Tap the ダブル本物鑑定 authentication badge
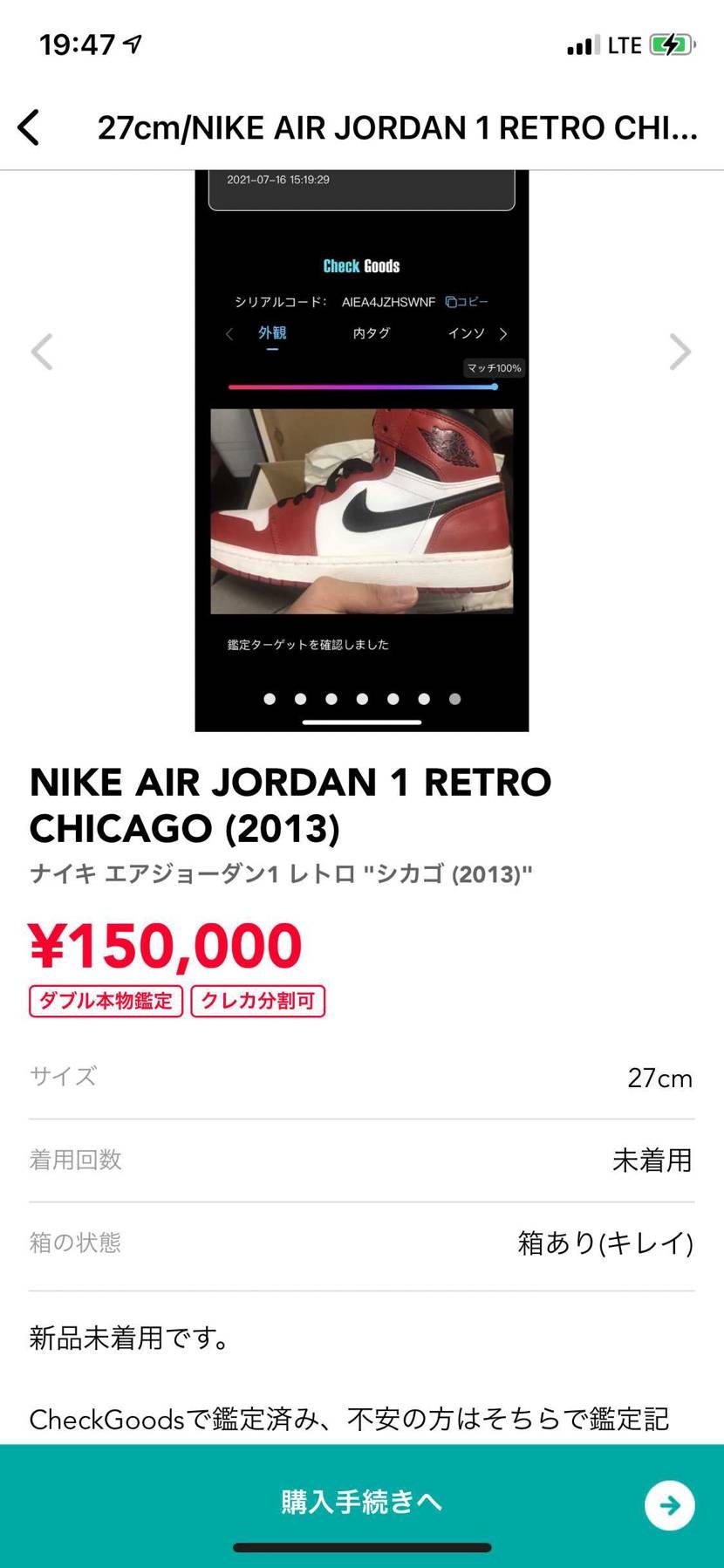The height and width of the screenshot is (1568, 724). click(x=105, y=1001)
